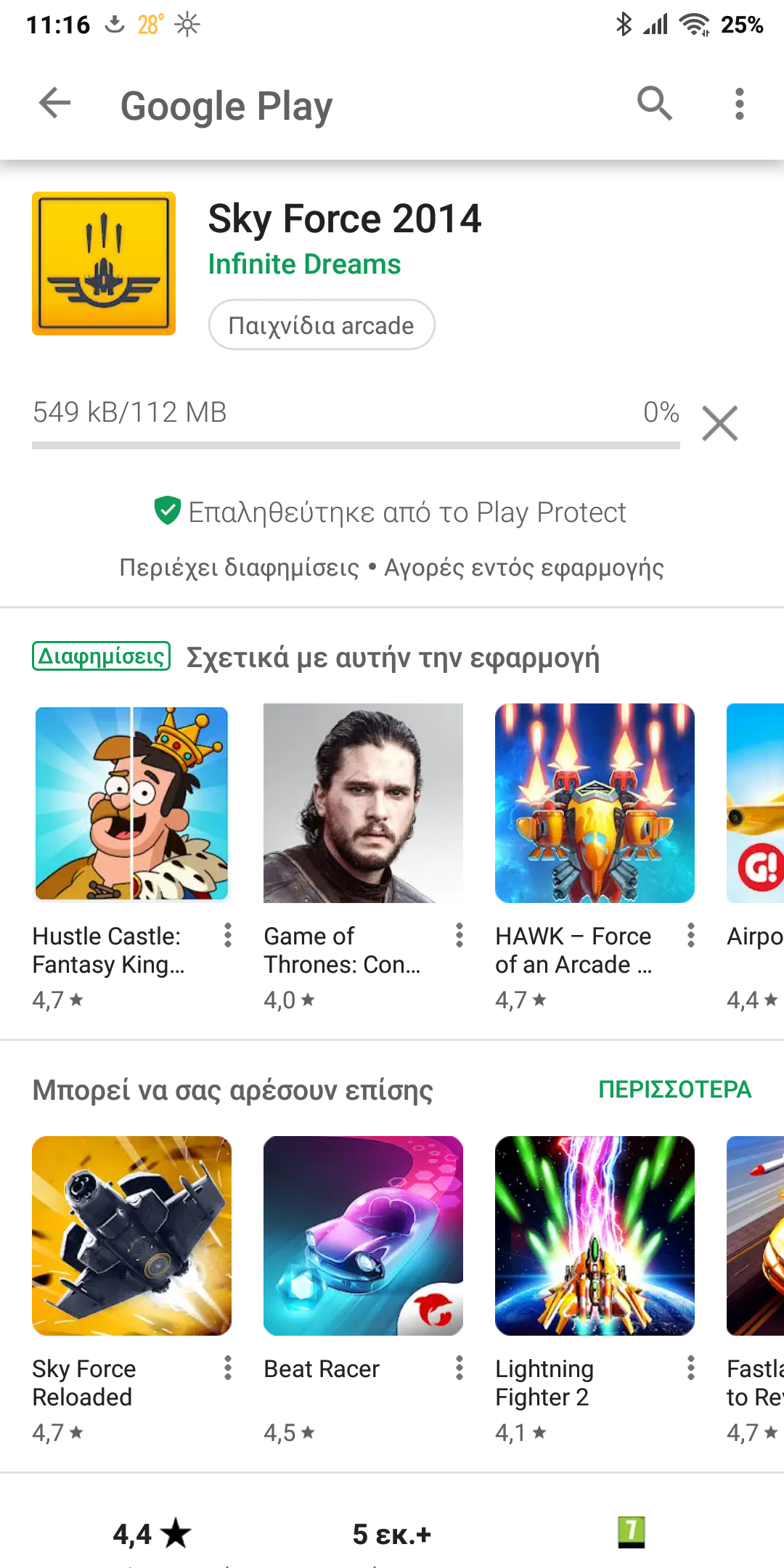Open options menu for Hustle Castle

point(228,935)
